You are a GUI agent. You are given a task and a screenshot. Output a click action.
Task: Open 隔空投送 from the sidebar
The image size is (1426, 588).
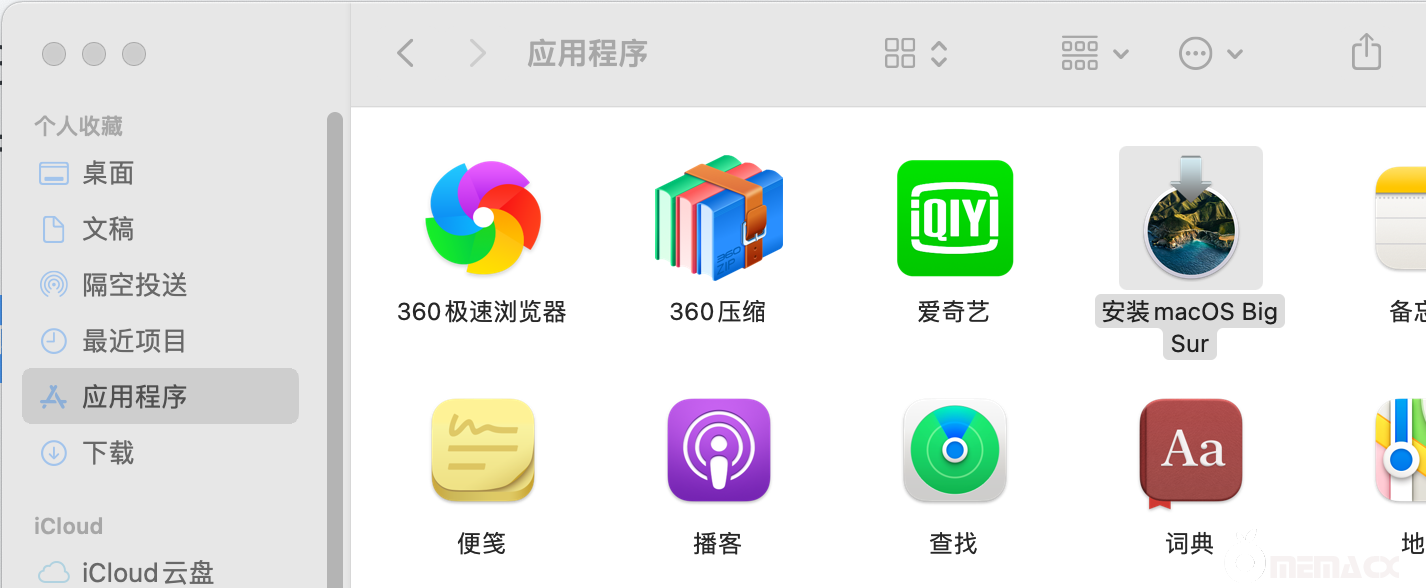pyautogui.click(x=134, y=285)
